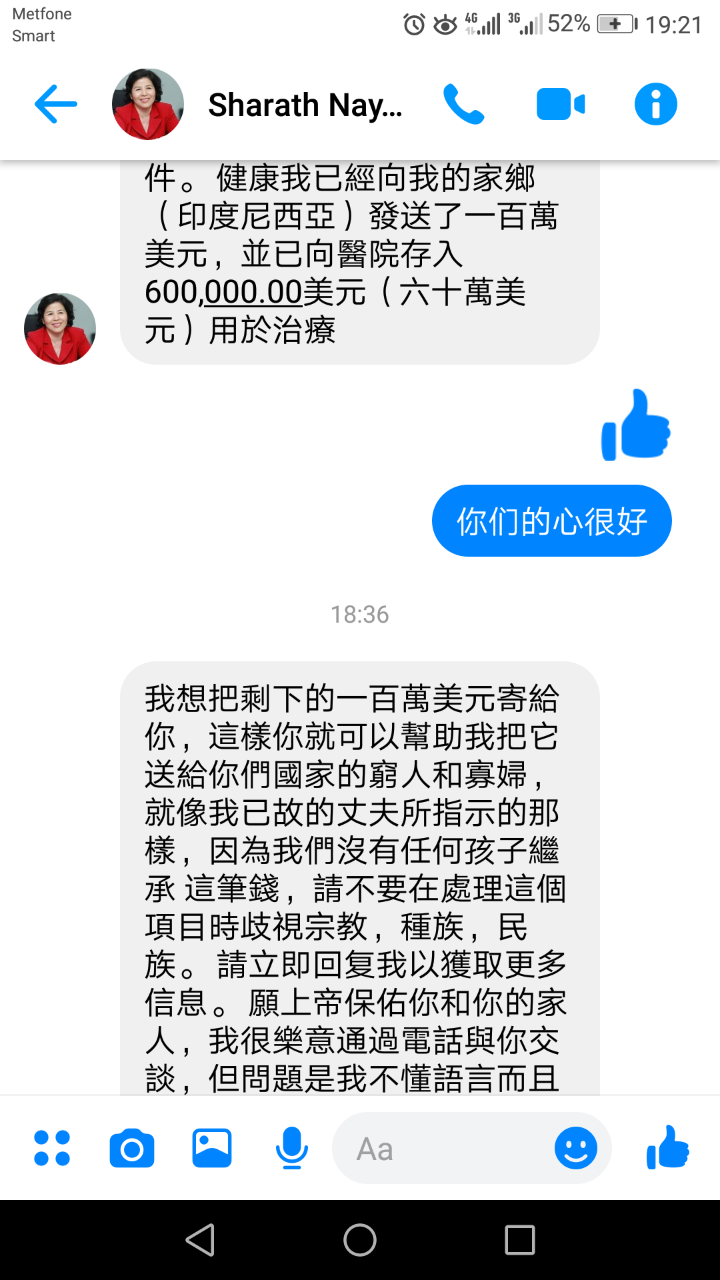Open conversation info details
This screenshot has width=720, height=1280.
coord(656,104)
